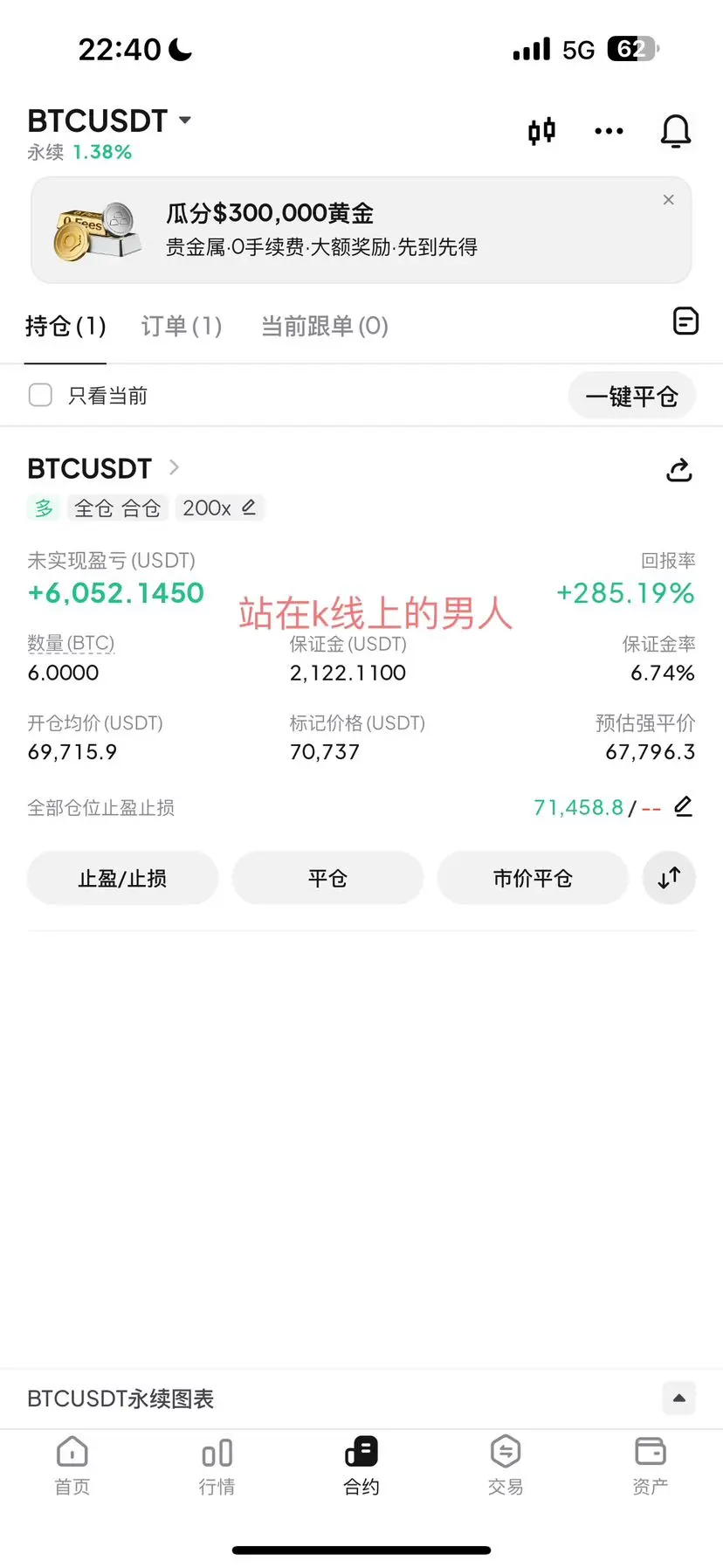Dismiss the $300,000 gold promo banner
723x1568 pixels.
pos(668,200)
